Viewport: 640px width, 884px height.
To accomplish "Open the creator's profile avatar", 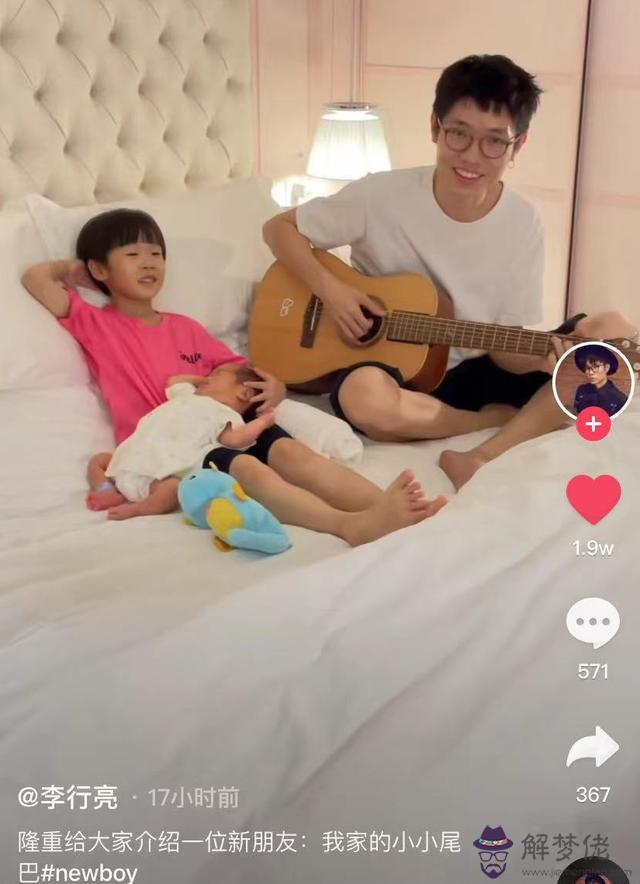I will tap(593, 380).
